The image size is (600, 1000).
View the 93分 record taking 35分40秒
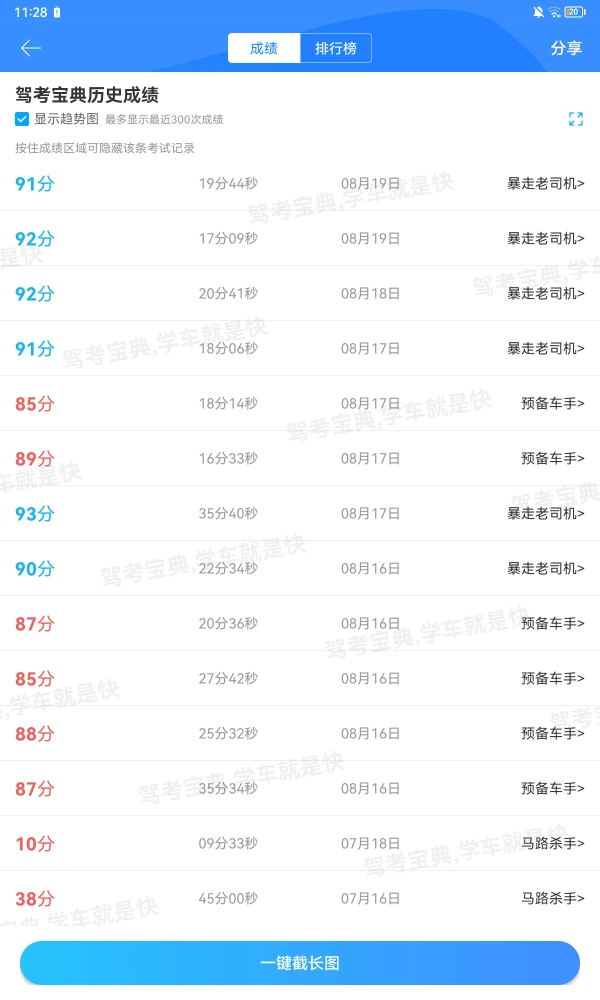click(x=300, y=513)
